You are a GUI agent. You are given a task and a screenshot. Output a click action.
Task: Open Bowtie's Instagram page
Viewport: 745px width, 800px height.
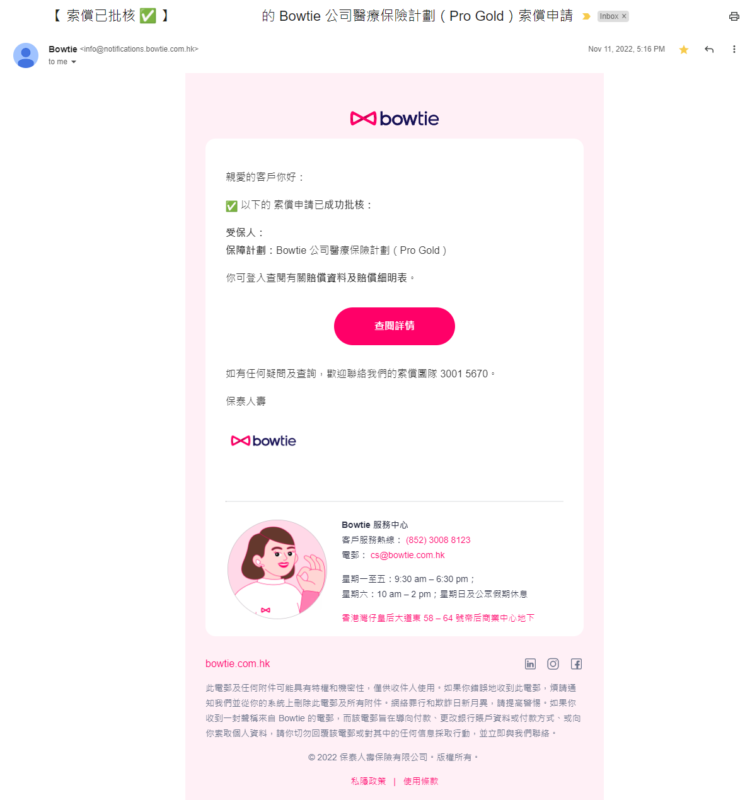[x=553, y=664]
